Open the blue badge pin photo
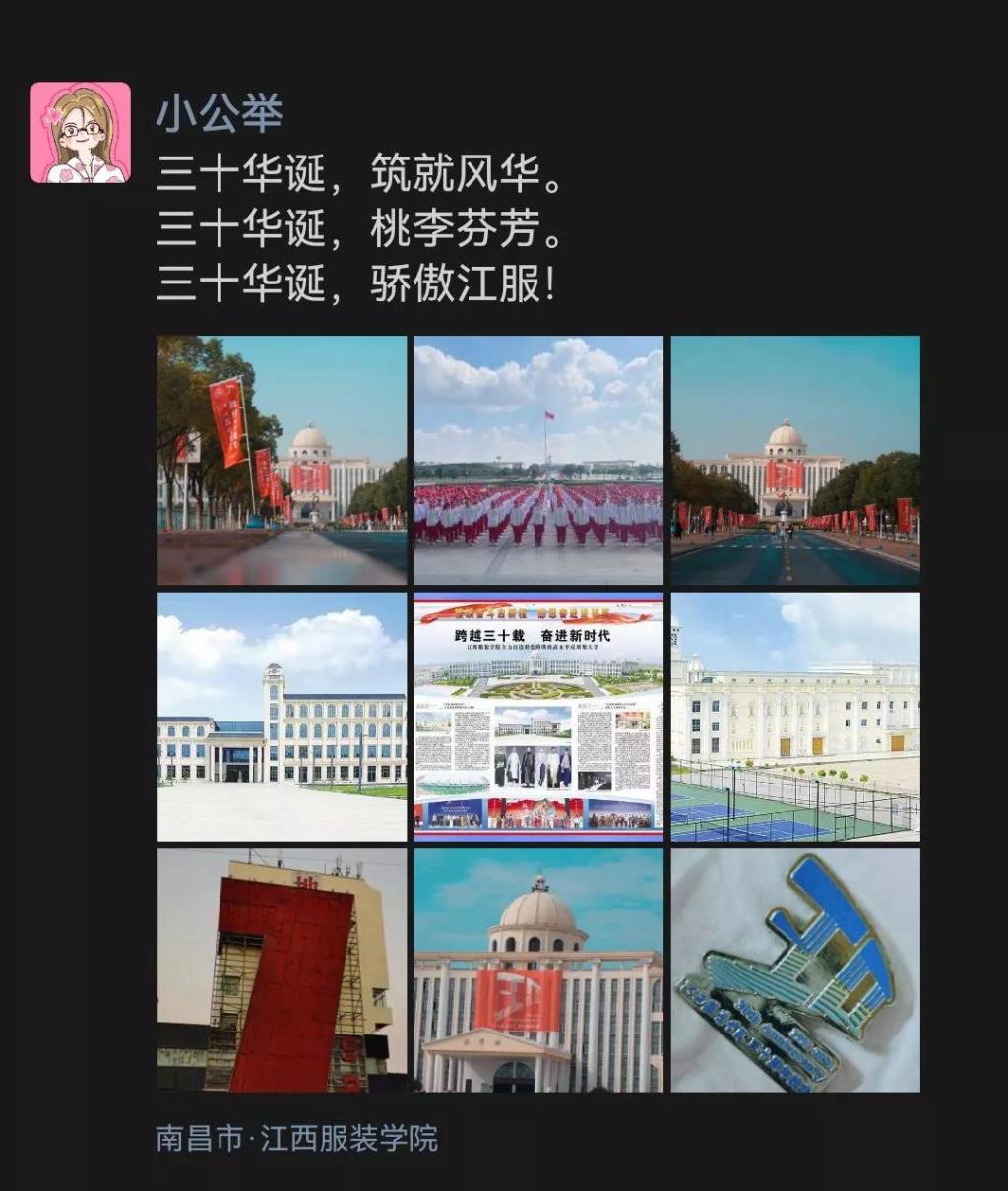 point(795,971)
